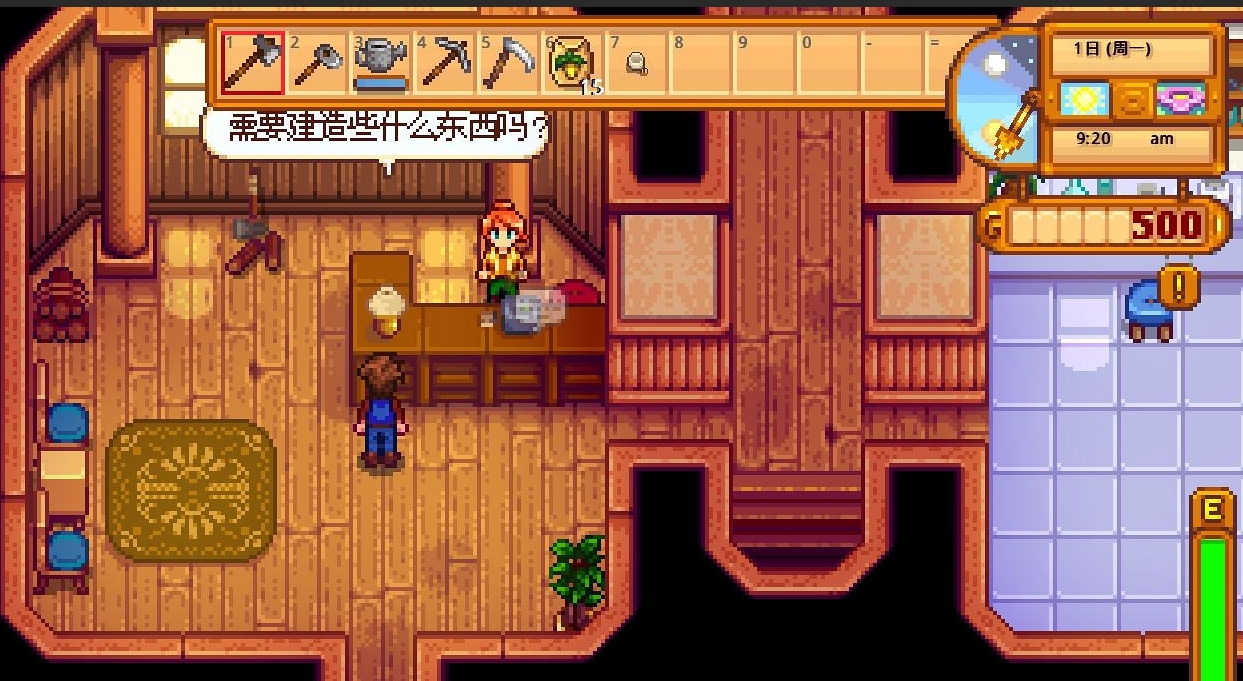Select the pickaxe in slot 4
This screenshot has height=681, width=1243.
point(446,64)
